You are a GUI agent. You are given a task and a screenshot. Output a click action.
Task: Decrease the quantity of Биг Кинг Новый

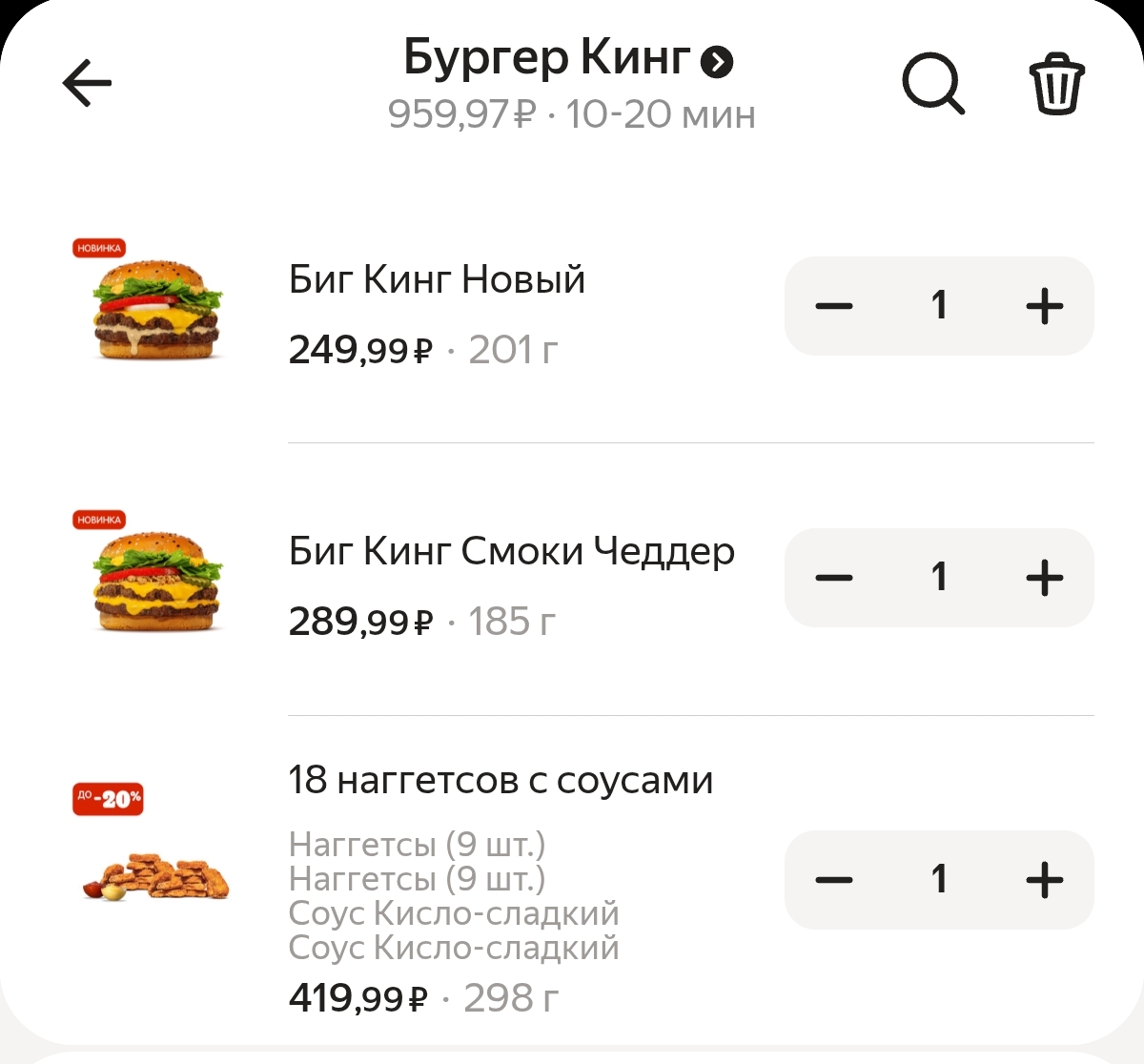834,306
